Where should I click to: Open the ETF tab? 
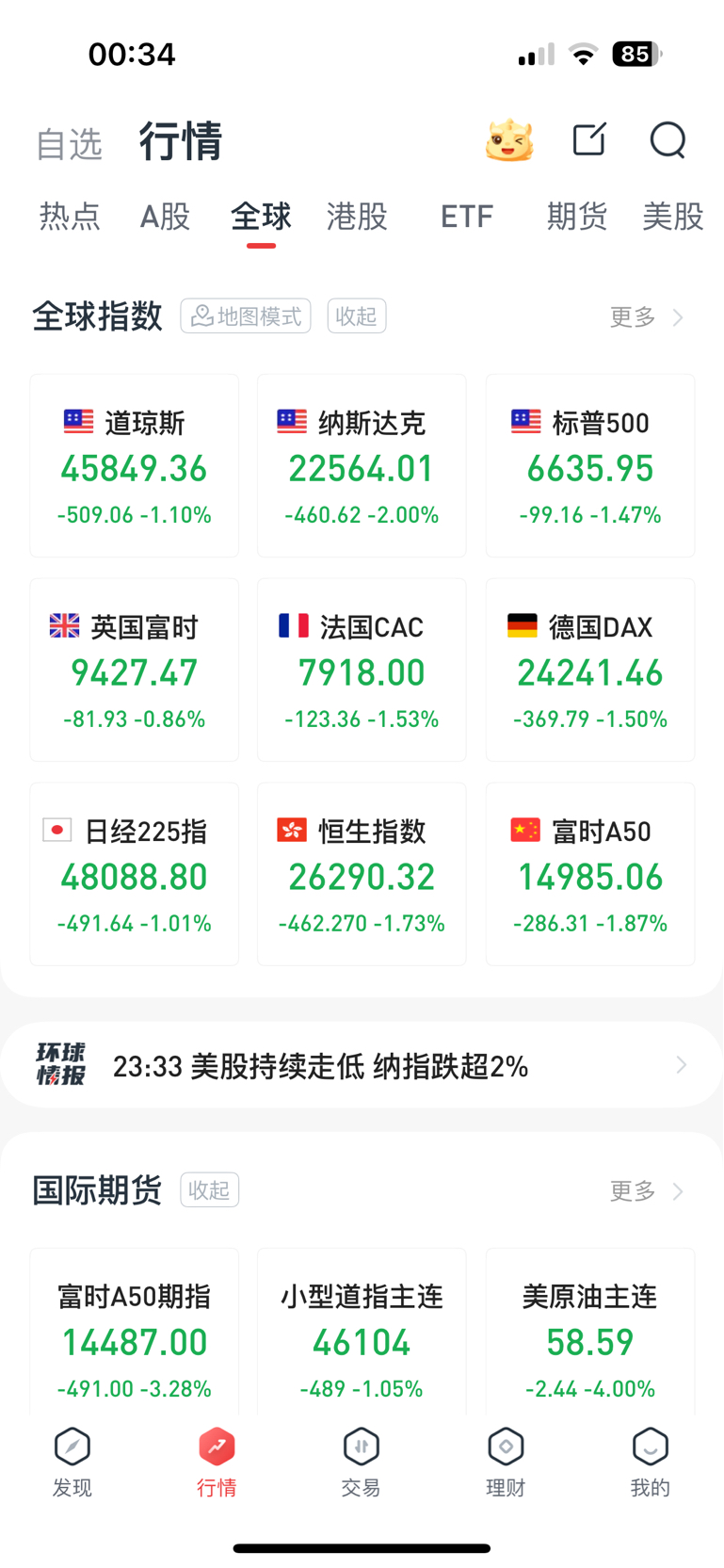(466, 217)
